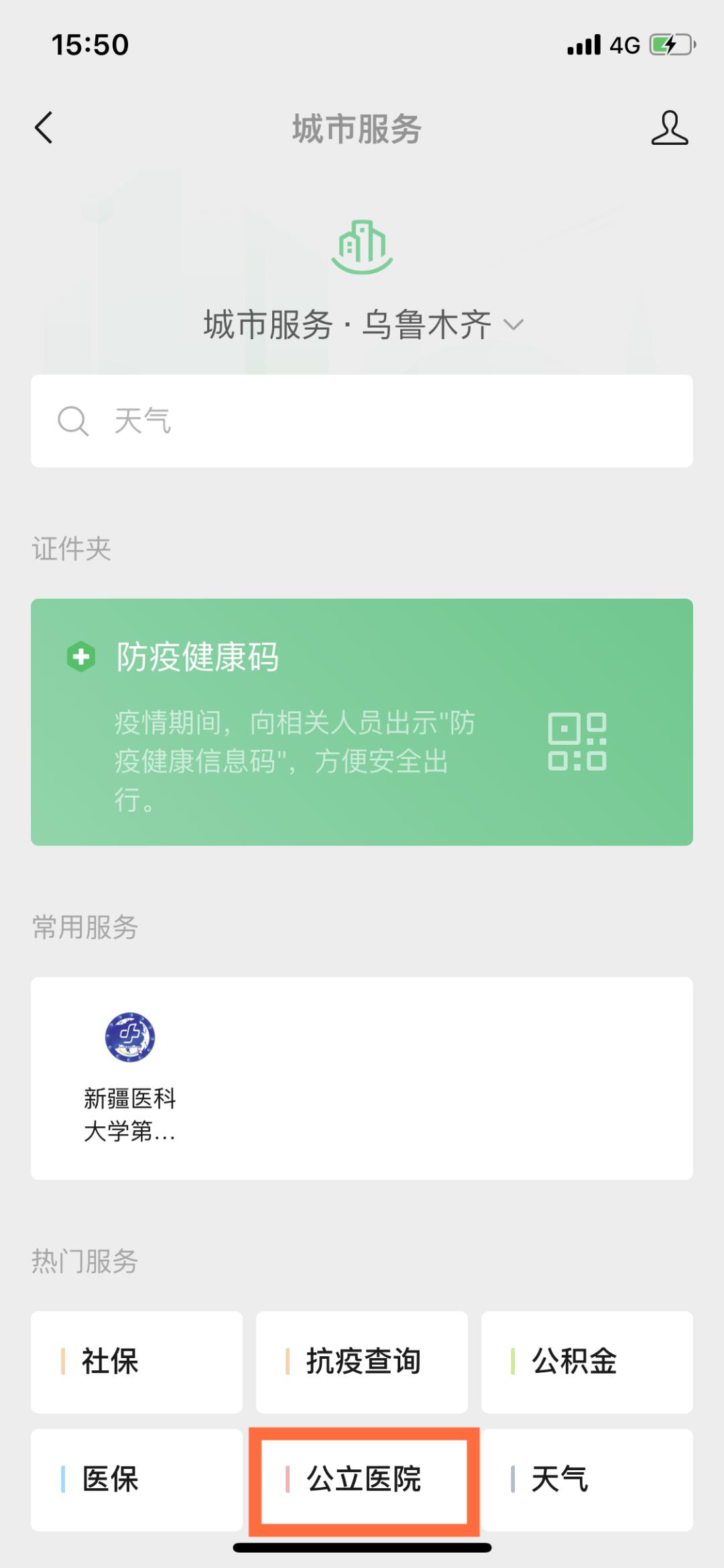Open the 防疫健康码 card
This screenshot has width=724, height=1568.
(362, 721)
